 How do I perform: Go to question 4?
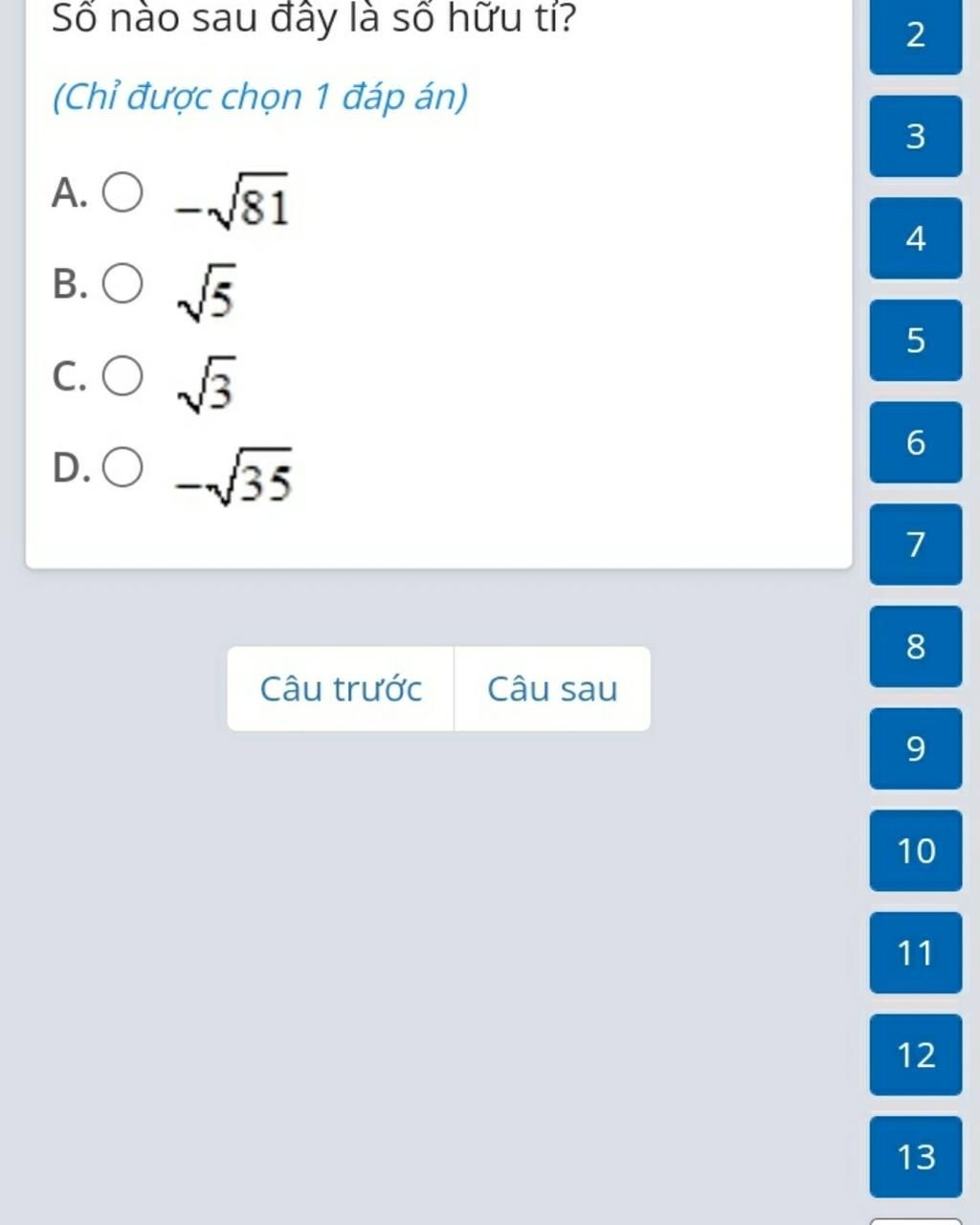click(915, 238)
